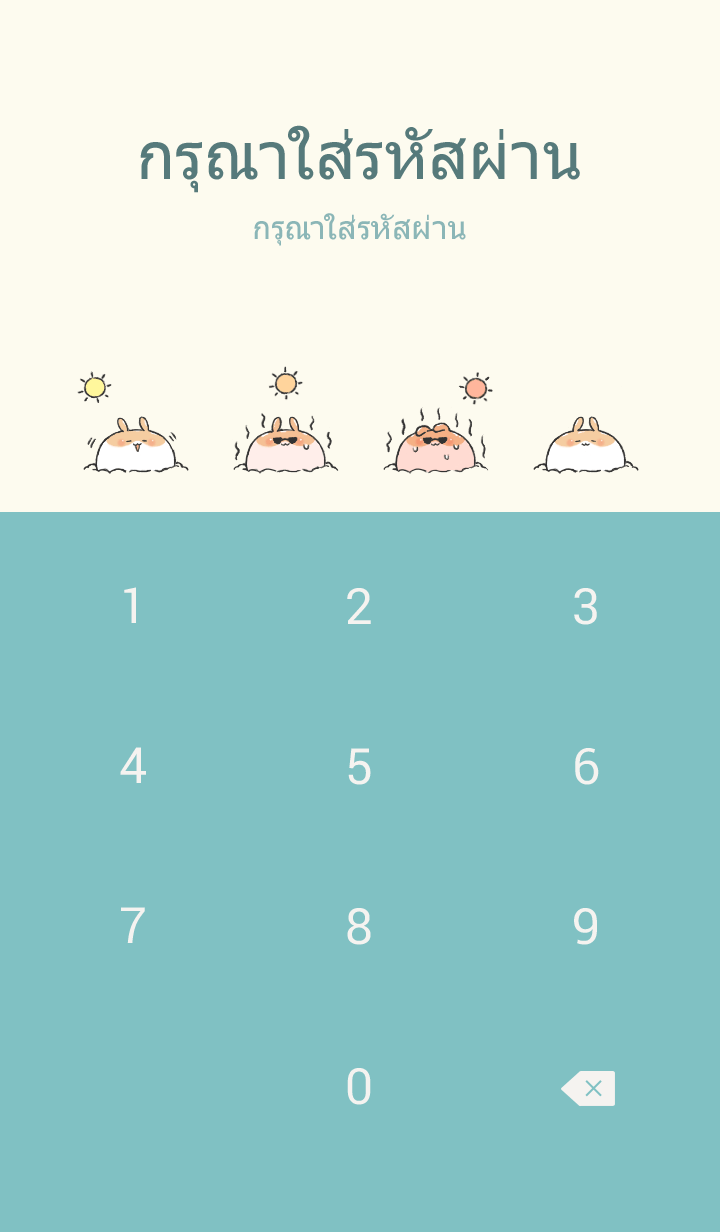The width and height of the screenshot is (720, 1232).
Task: Delete the last entered passcode digit
Action: pyautogui.click(x=588, y=1088)
